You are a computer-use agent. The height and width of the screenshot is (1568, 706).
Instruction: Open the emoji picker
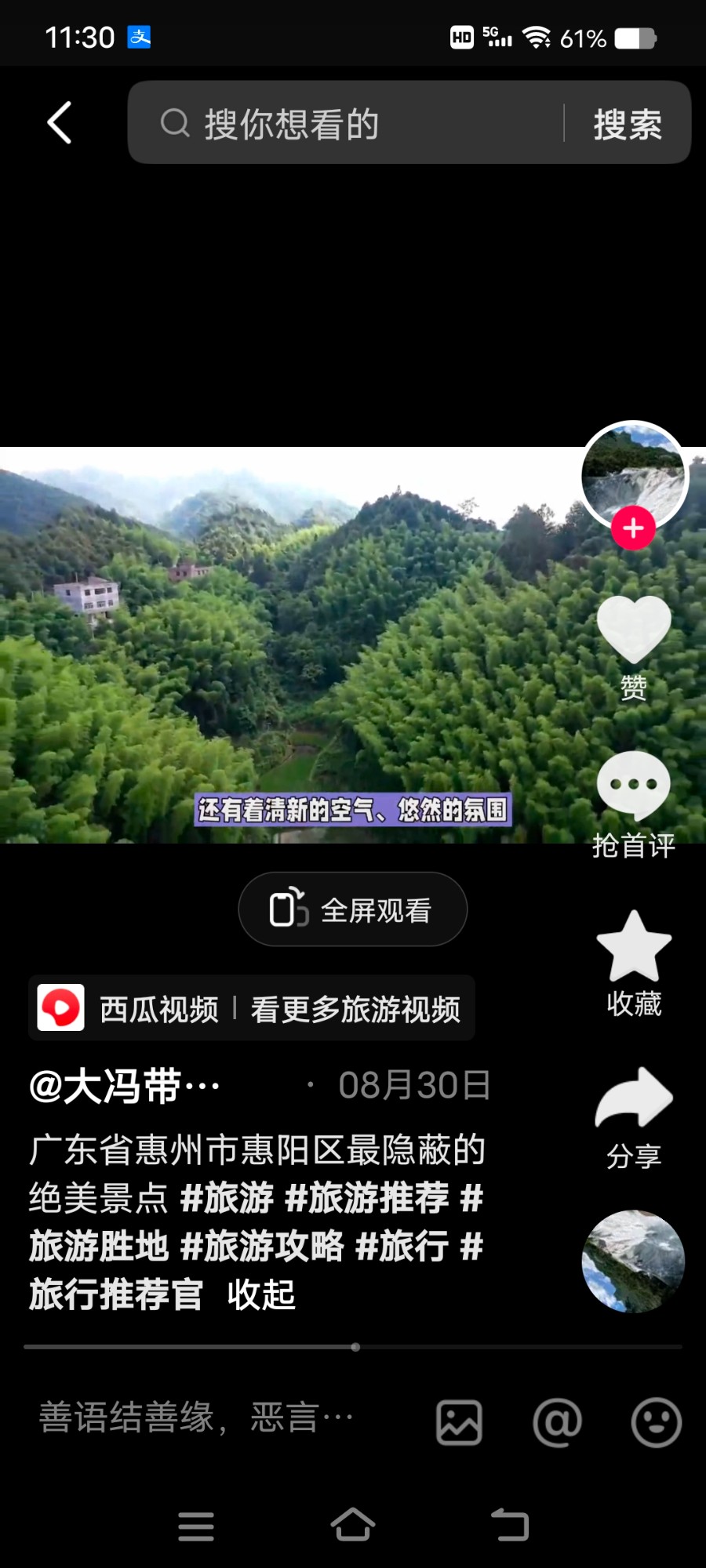click(x=656, y=1422)
